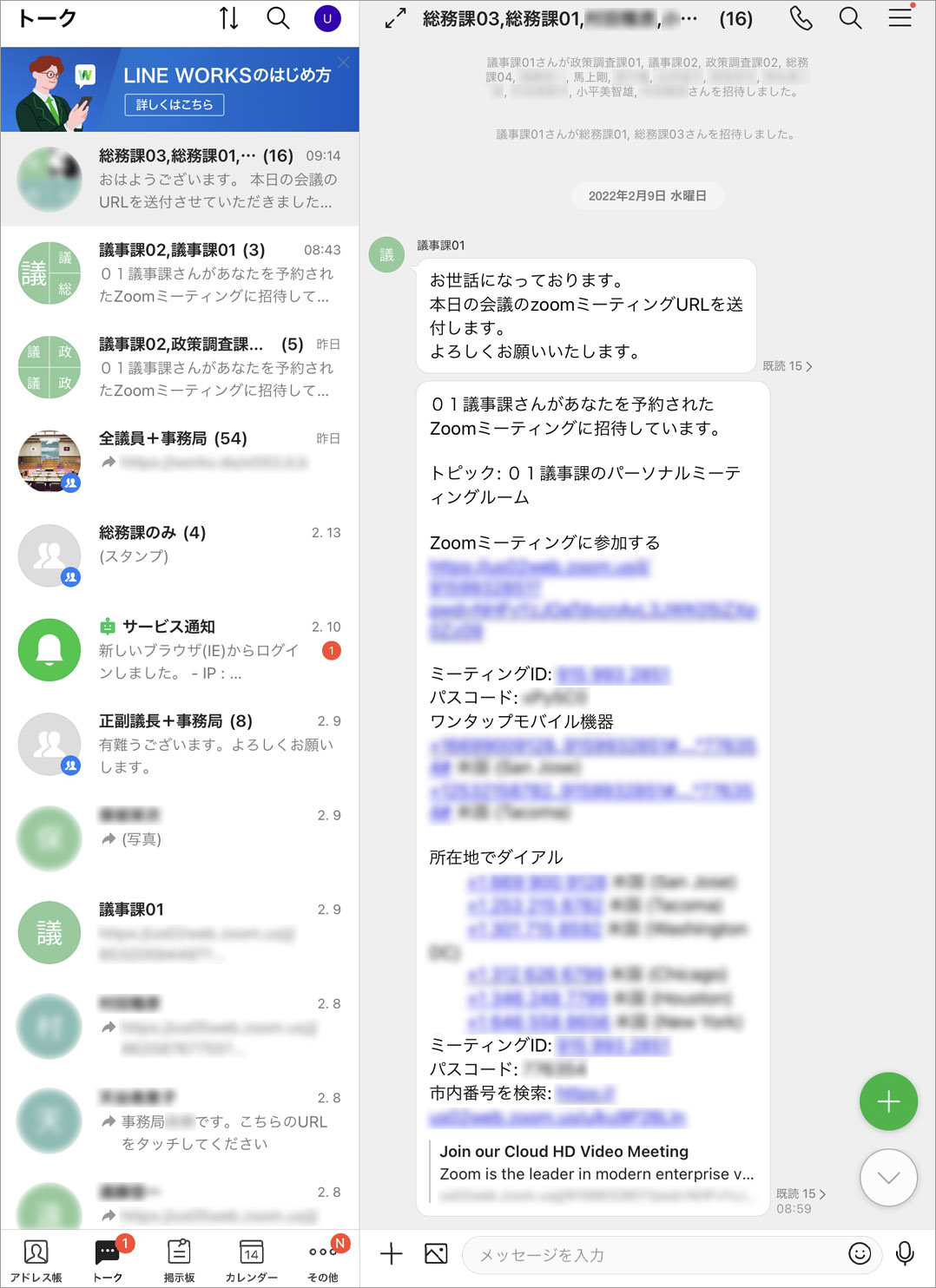Switch to the カレンダー tab

click(x=251, y=1259)
